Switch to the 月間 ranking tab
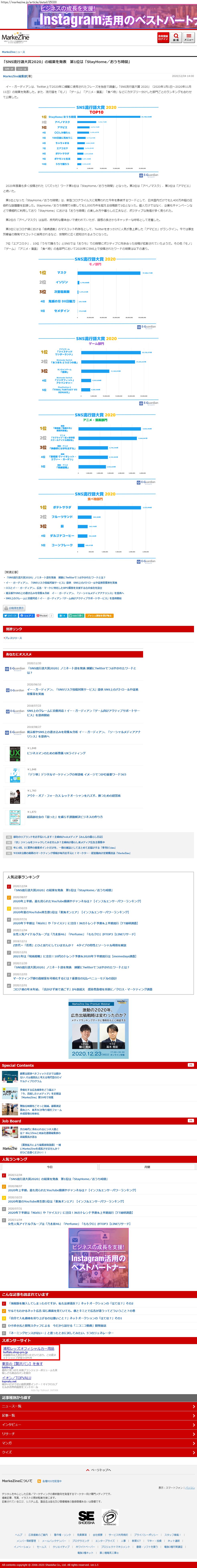The width and height of the screenshot is (197, 1568). pyautogui.click(x=147, y=1167)
